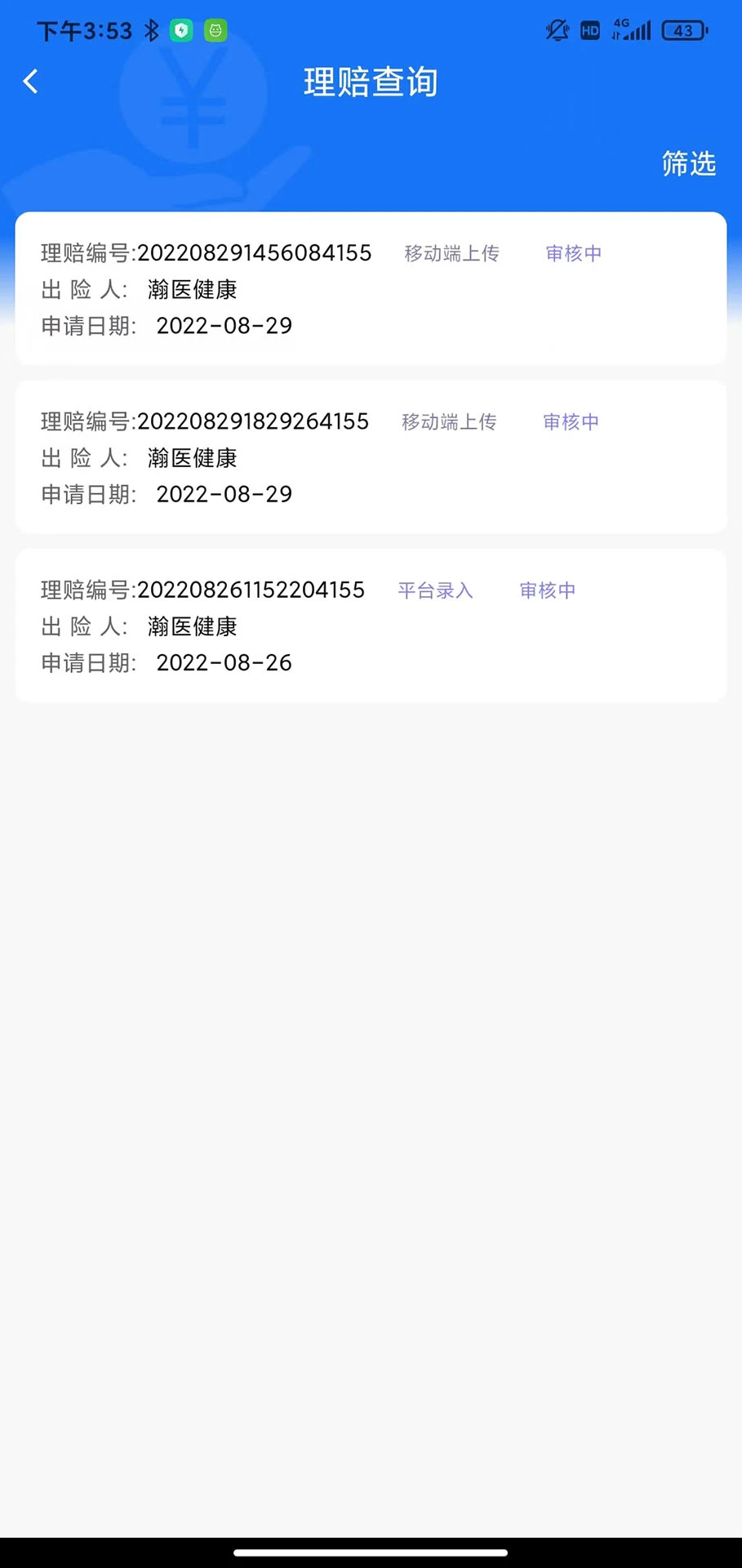Tap the muted notification bell icon
The image size is (742, 1568).
[556, 30]
